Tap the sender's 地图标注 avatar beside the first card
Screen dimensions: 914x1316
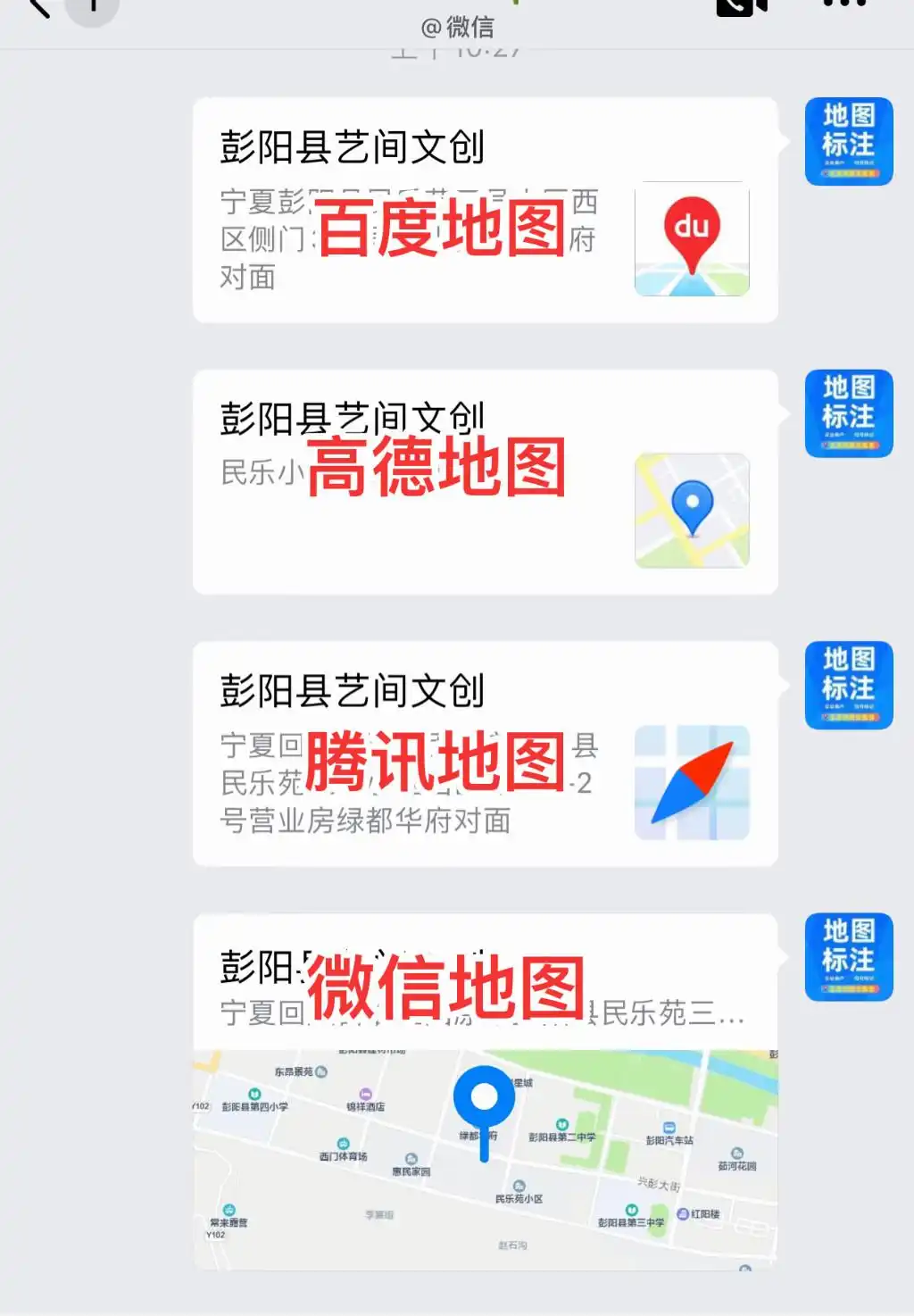pos(848,141)
